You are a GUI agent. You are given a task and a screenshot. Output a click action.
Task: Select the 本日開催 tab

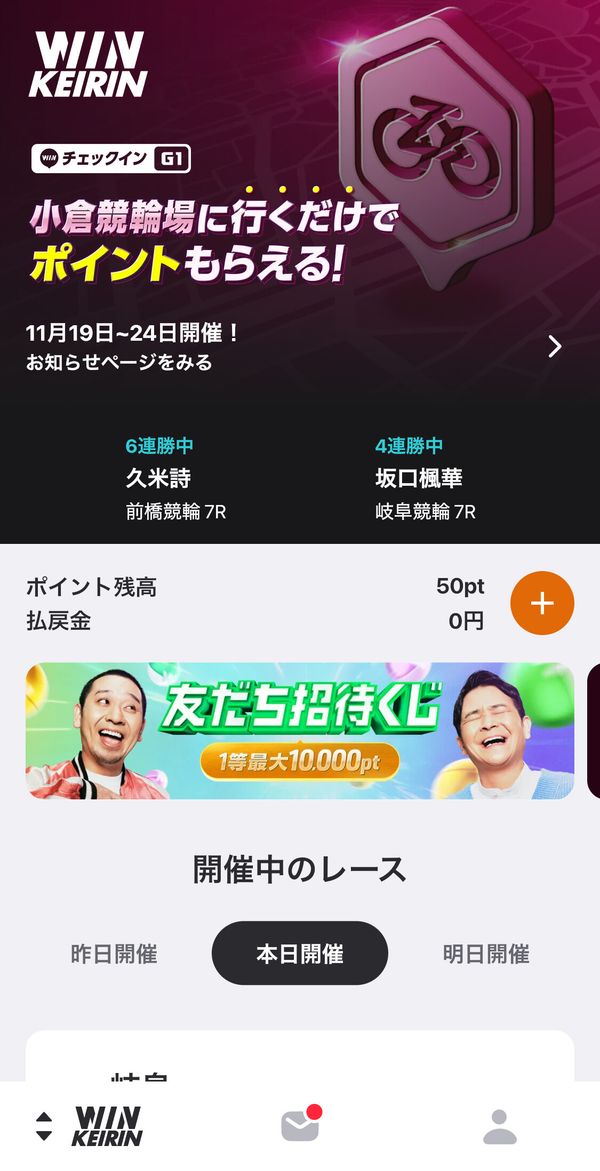[300, 954]
